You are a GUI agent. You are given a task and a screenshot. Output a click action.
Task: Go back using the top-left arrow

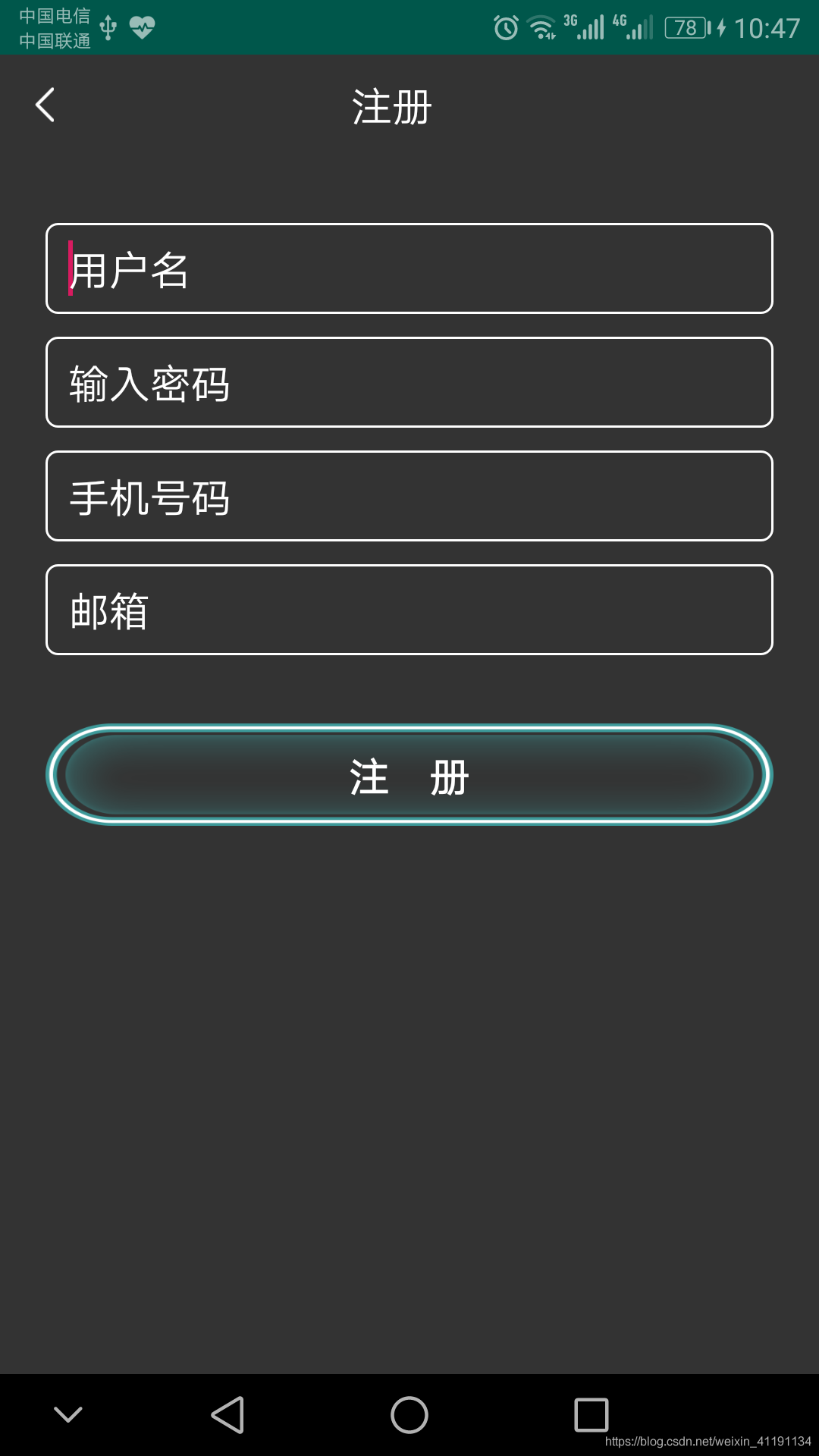pos(45,105)
